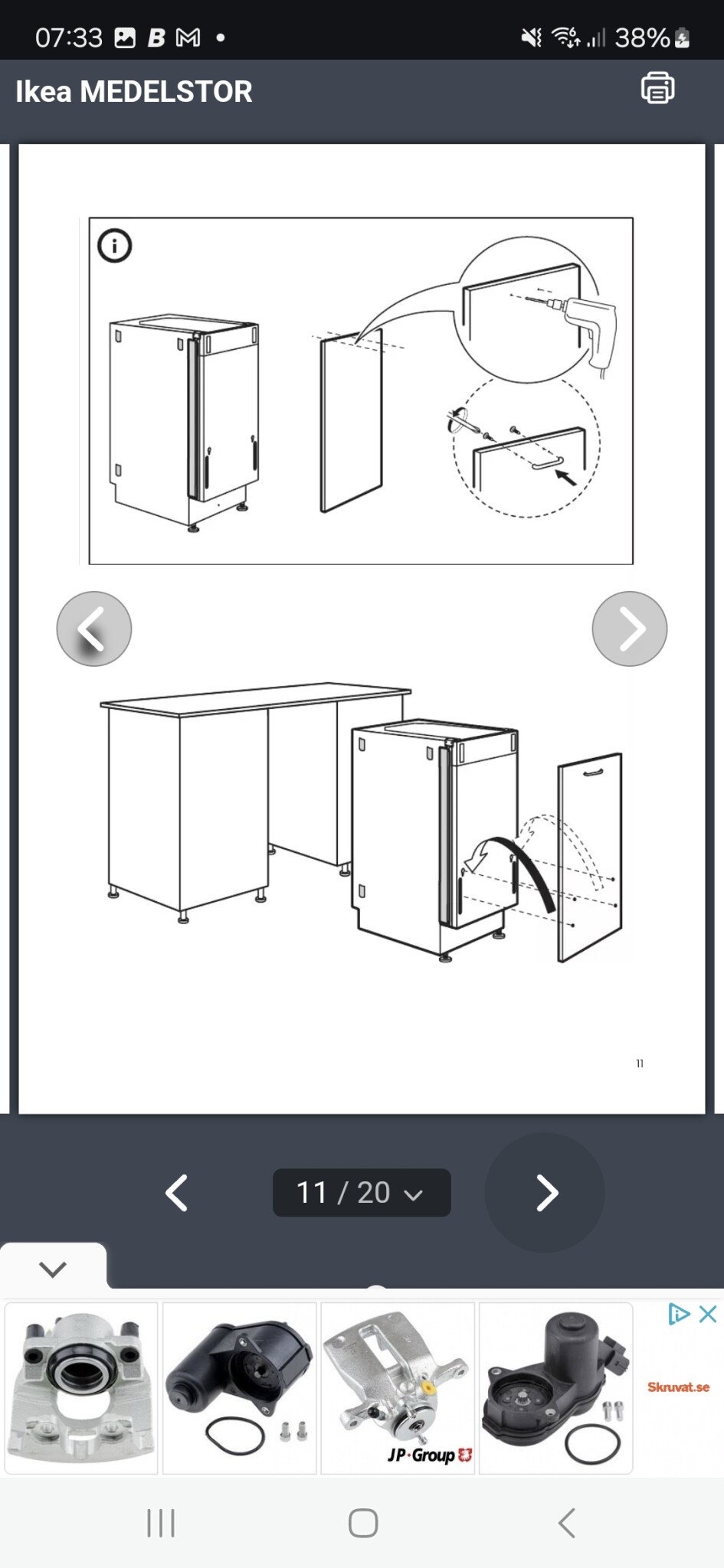Screen dimensions: 724x1568
Task: Open the JP Group brake caliper ad
Action: click(x=398, y=1388)
